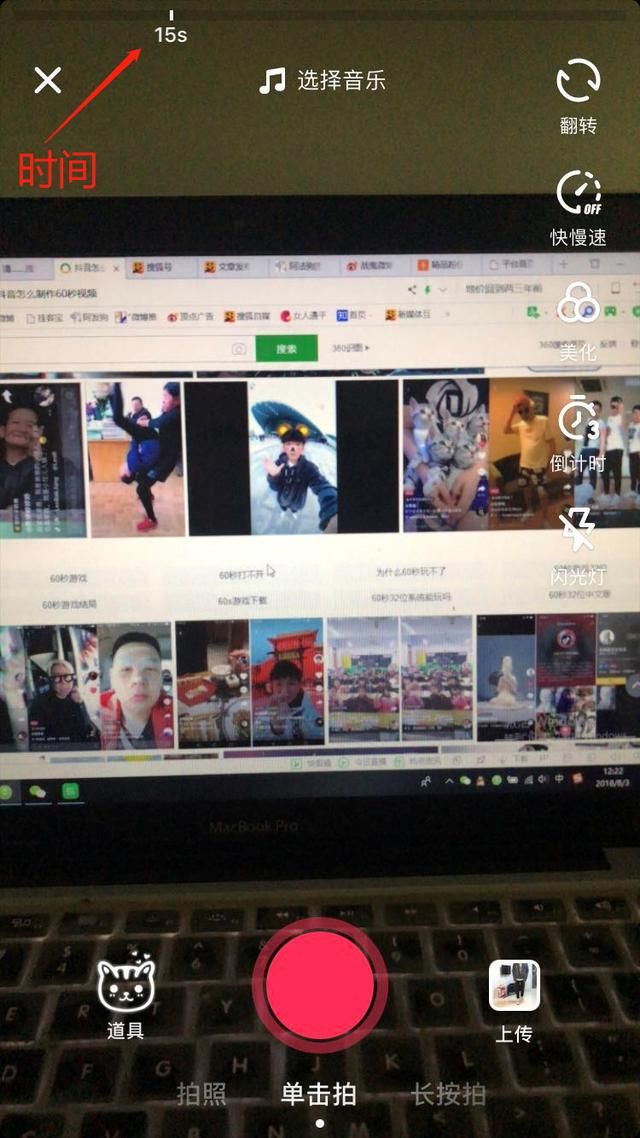Start recording with the red shutter button

[319, 984]
